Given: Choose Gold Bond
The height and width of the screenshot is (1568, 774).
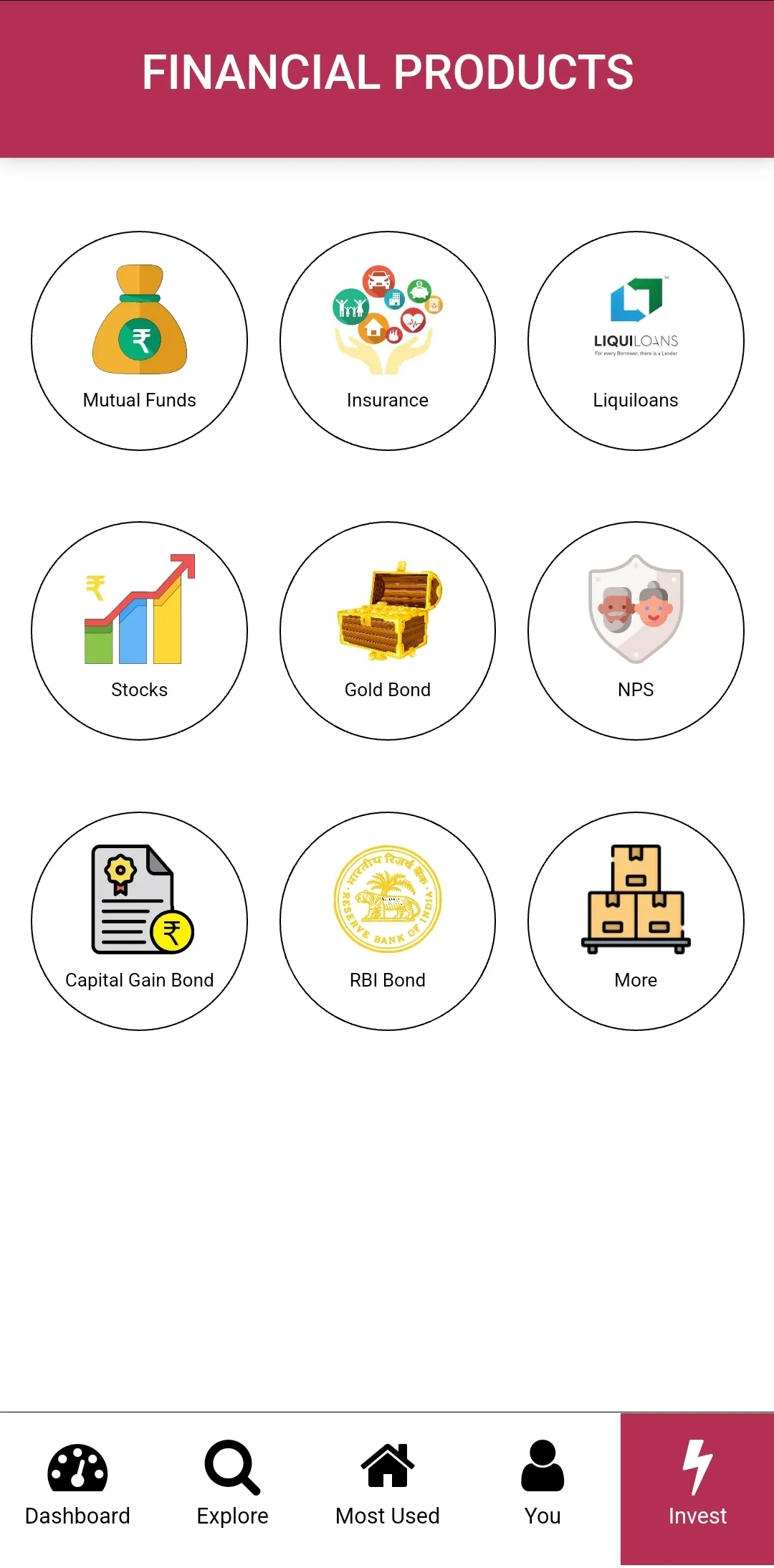Looking at the screenshot, I should pos(388,631).
